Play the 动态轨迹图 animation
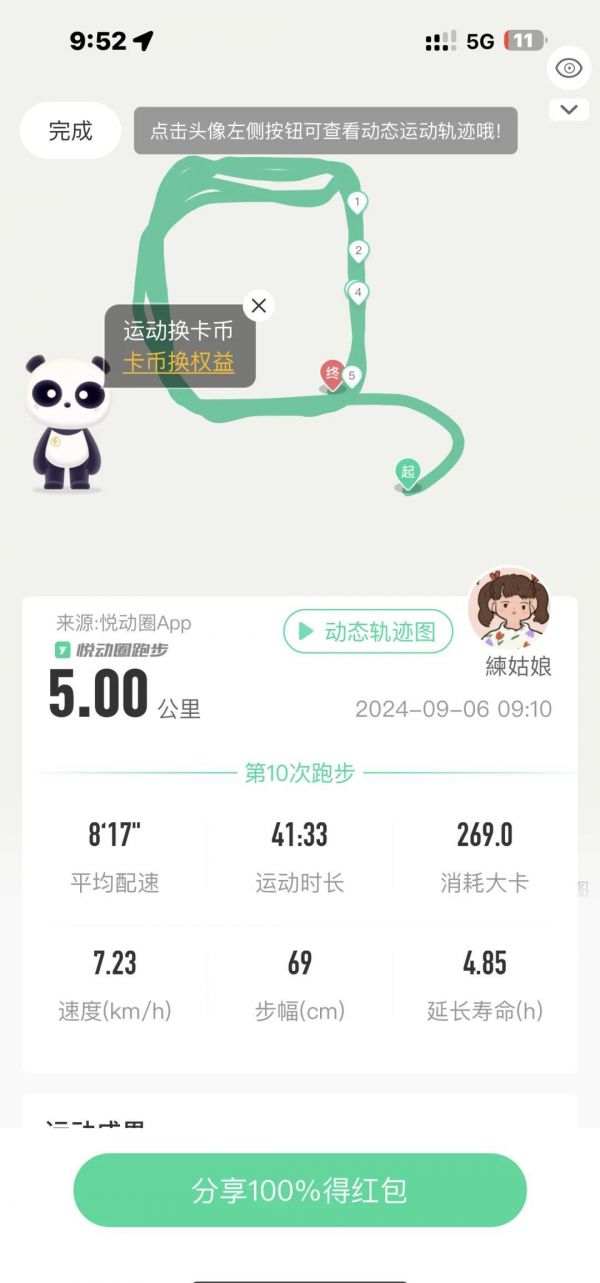This screenshot has width=600, height=1283. [x=367, y=632]
